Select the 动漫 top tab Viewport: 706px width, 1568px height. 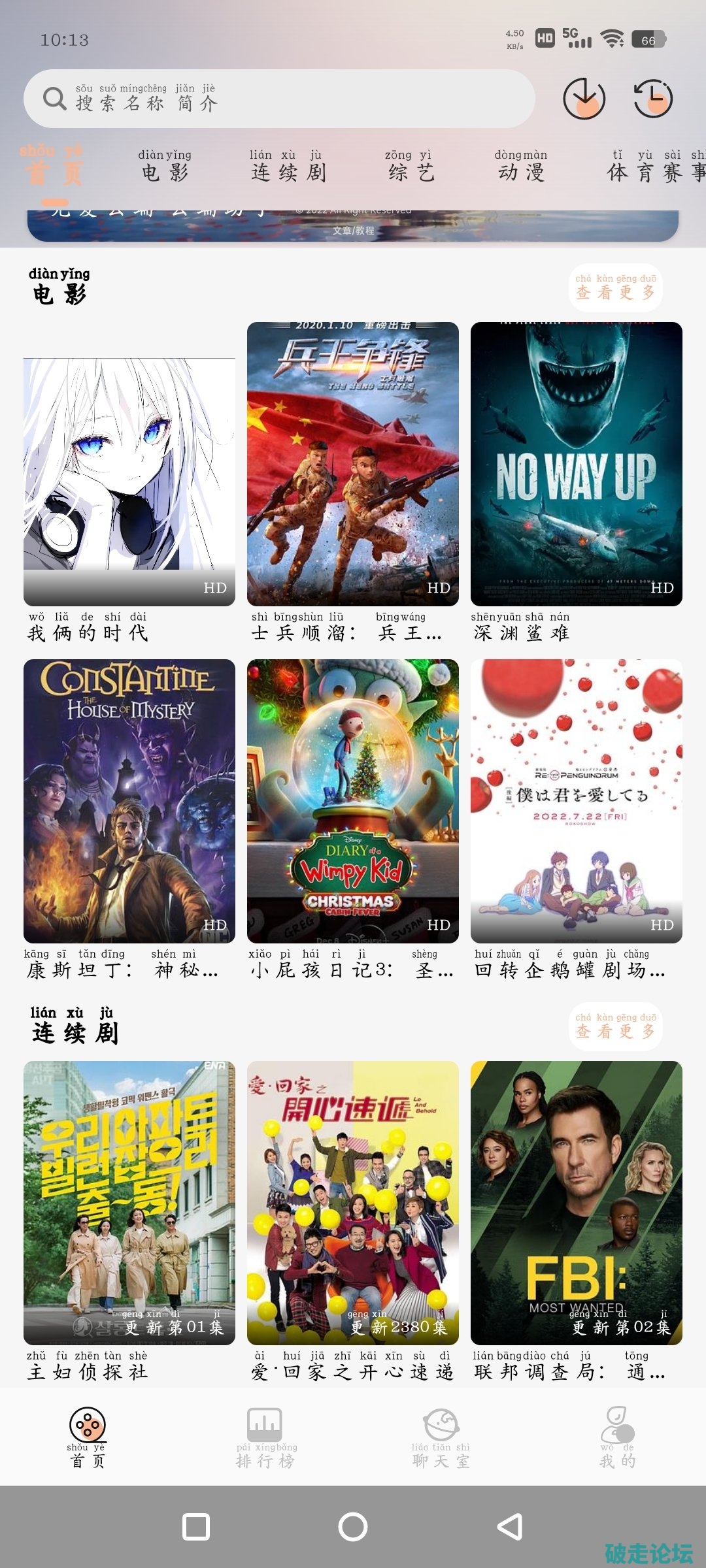(521, 166)
